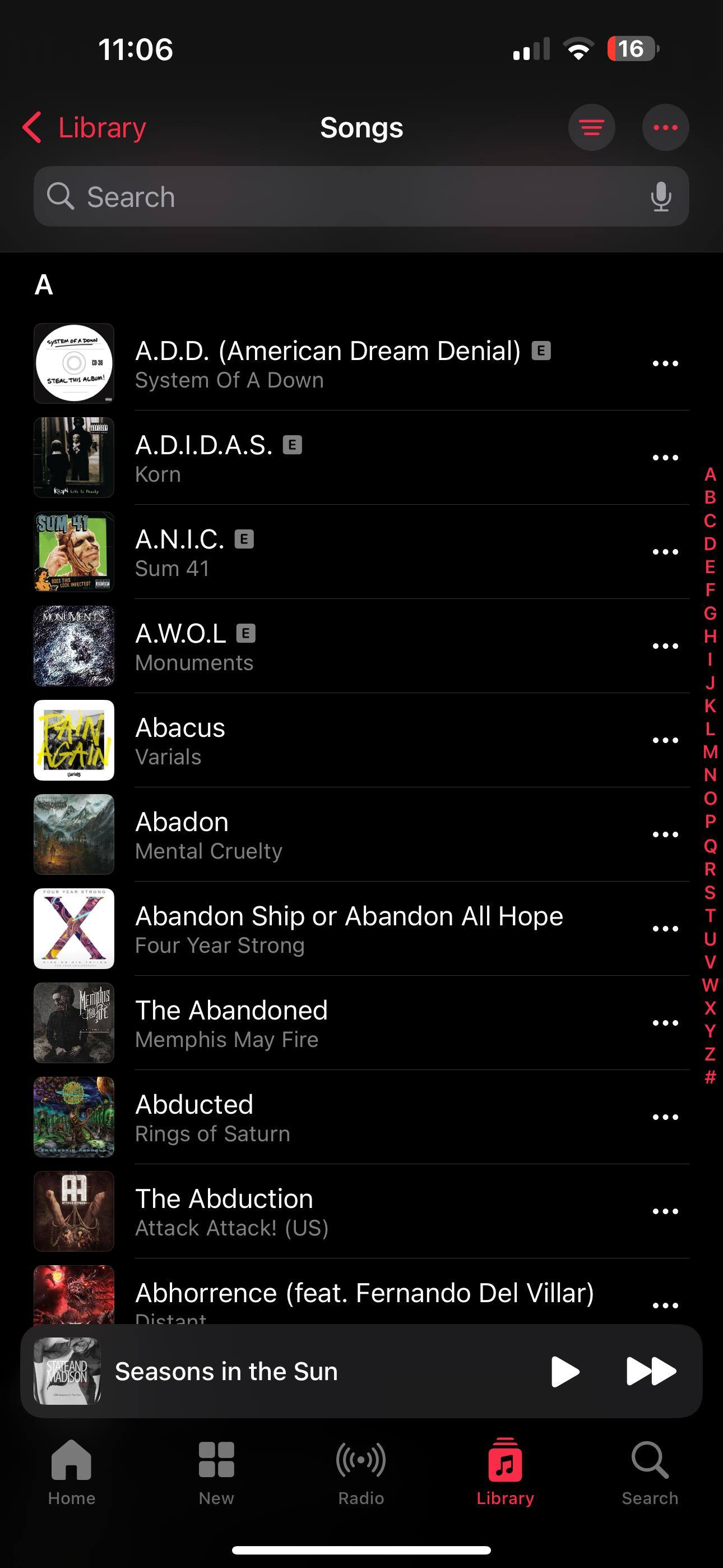The width and height of the screenshot is (723, 1568).
Task: Open more options for A.D.I.D.A.S.
Action: click(x=665, y=458)
